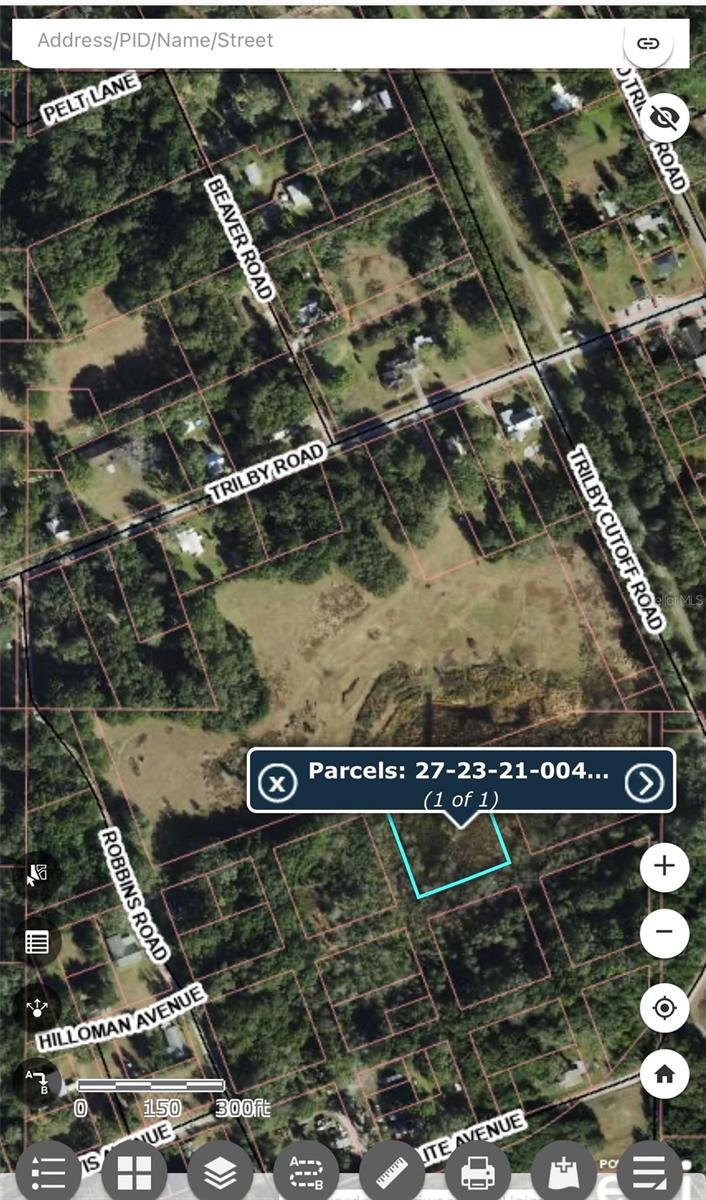706x1200 pixels.
Task: Open the ruler measure tool
Action: (392, 1172)
